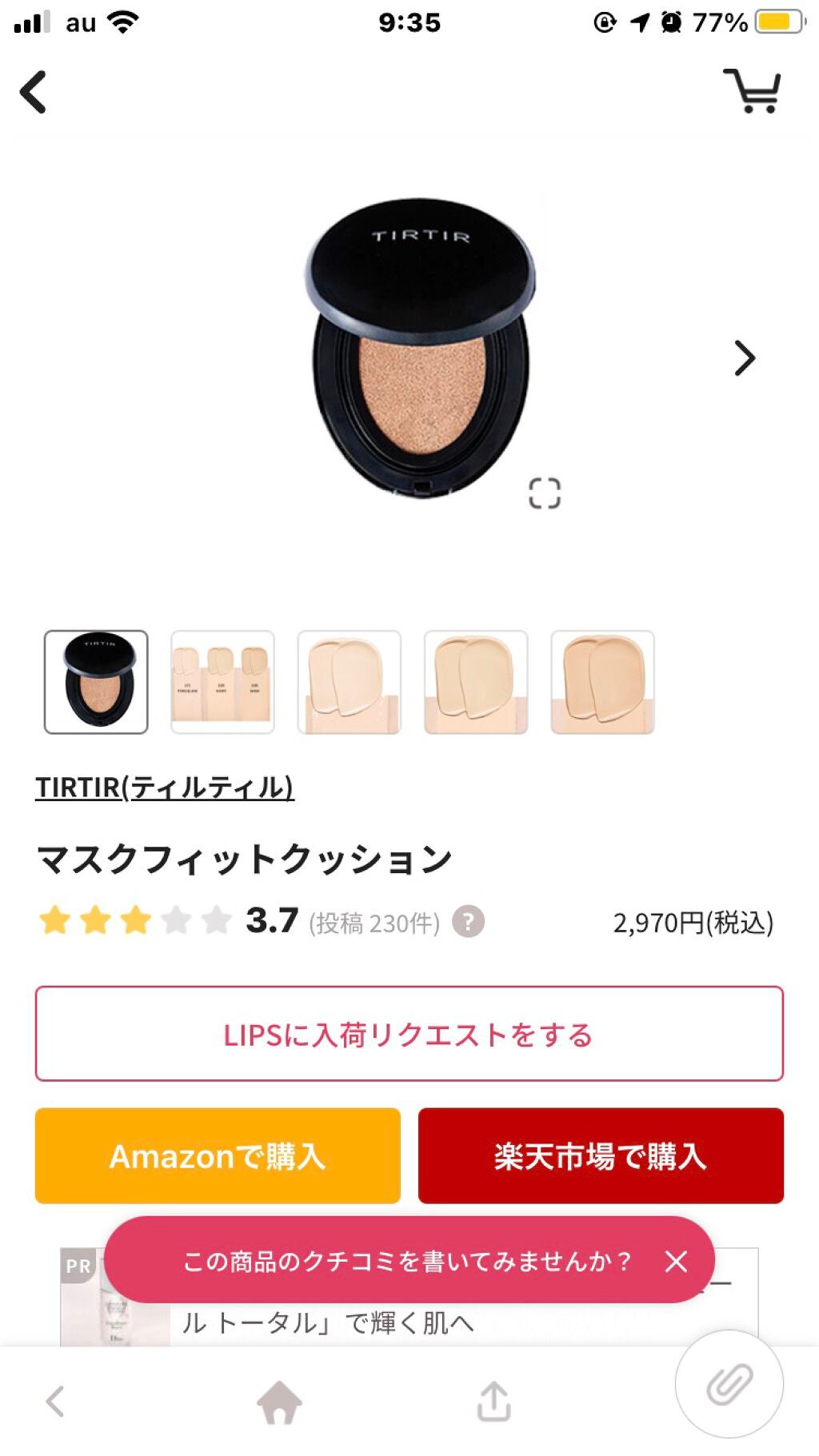Tap the 楽天市場で購入 red button
This screenshot has width=819, height=1456.
[600, 1156]
